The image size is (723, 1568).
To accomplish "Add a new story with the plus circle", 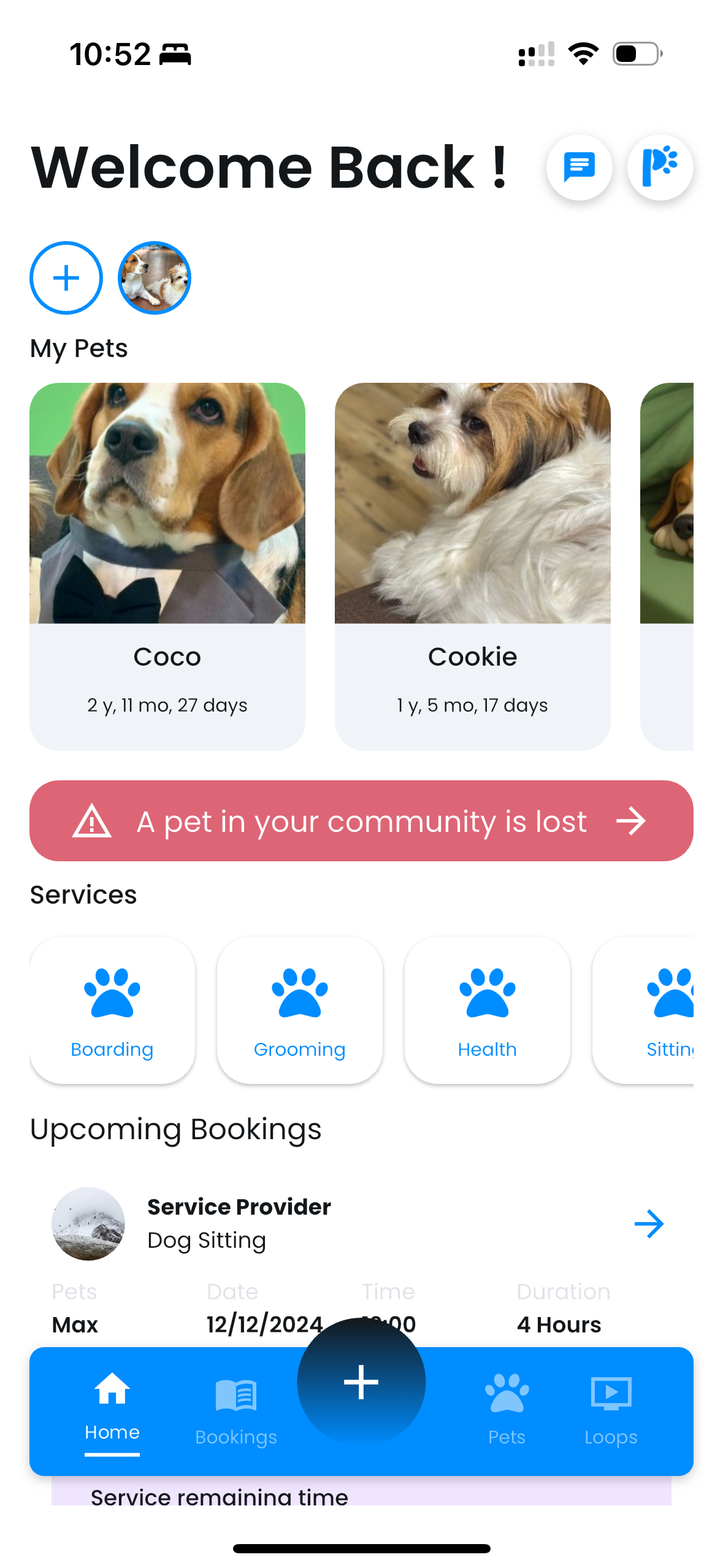I will point(66,278).
